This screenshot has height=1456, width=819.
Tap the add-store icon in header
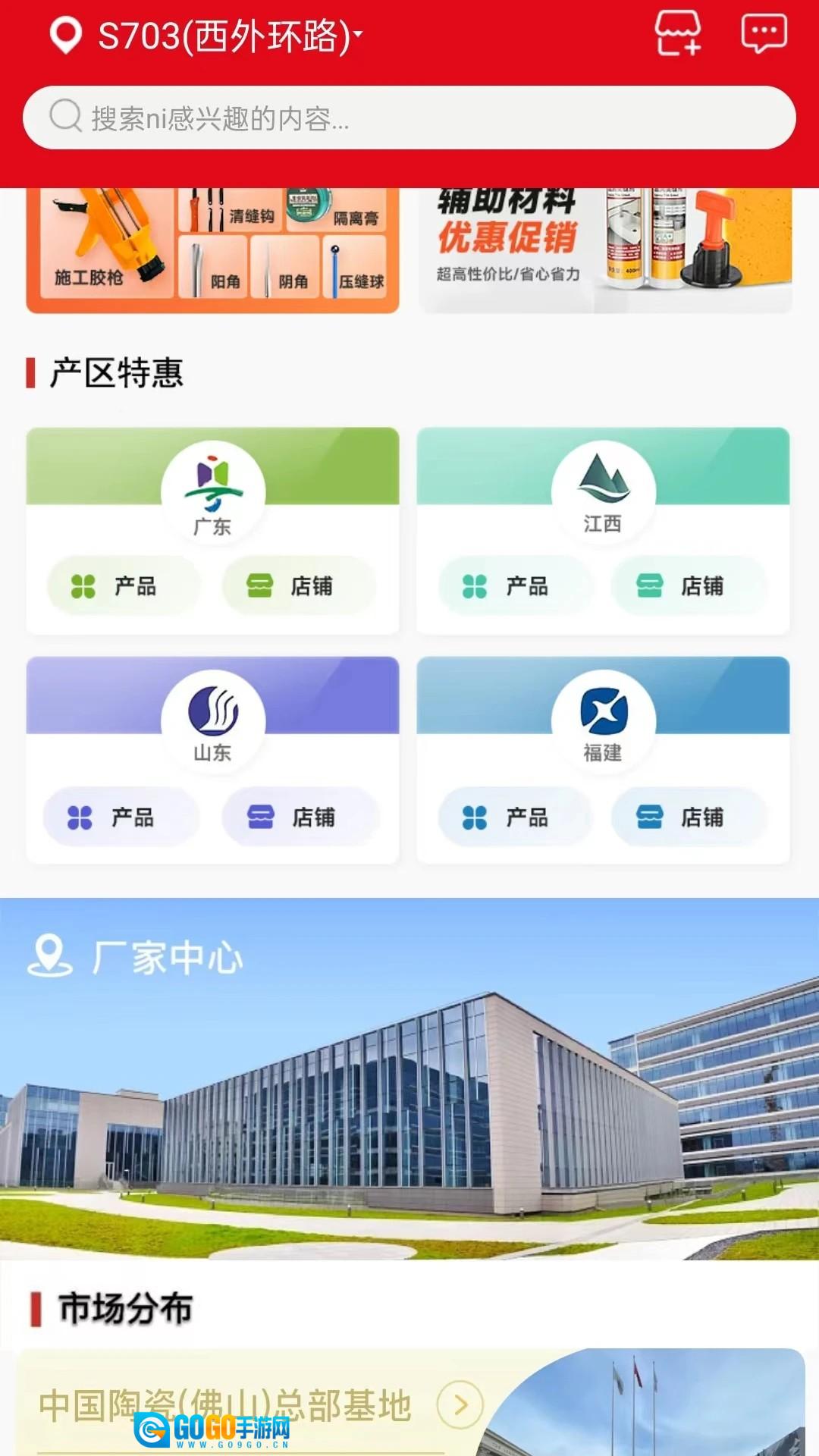677,34
